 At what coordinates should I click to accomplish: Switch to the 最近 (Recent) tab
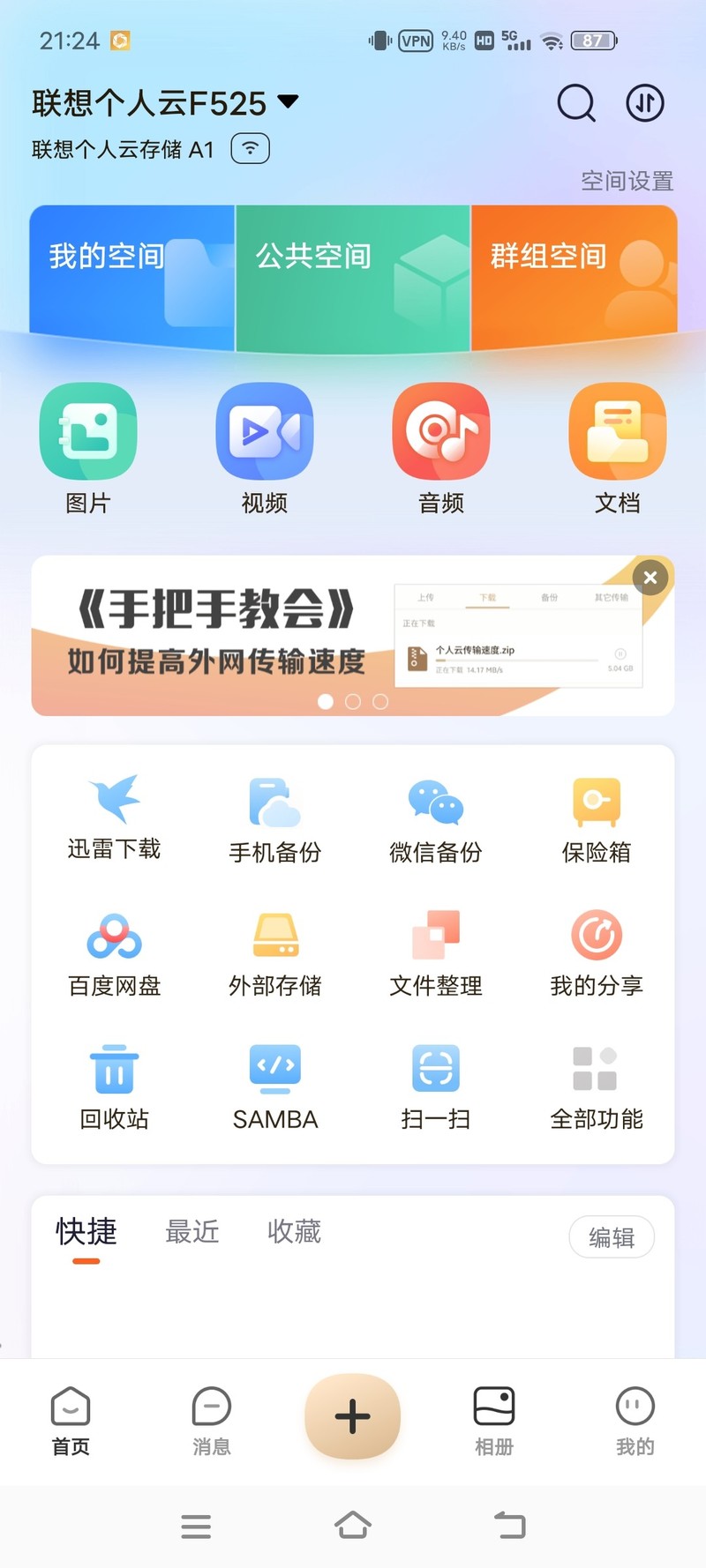192,1233
